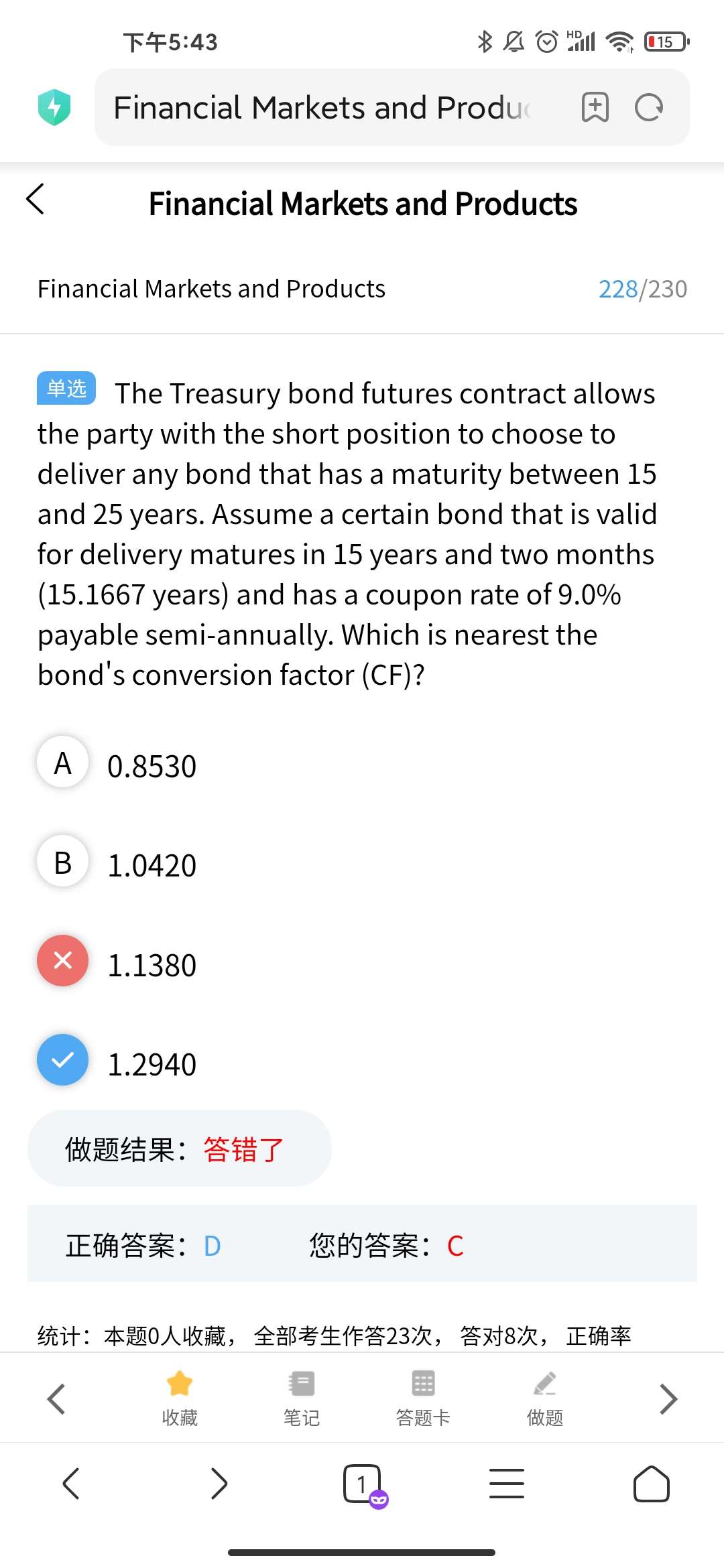
Task: Open the 答题卡 answer sheet
Action: pos(423,1398)
